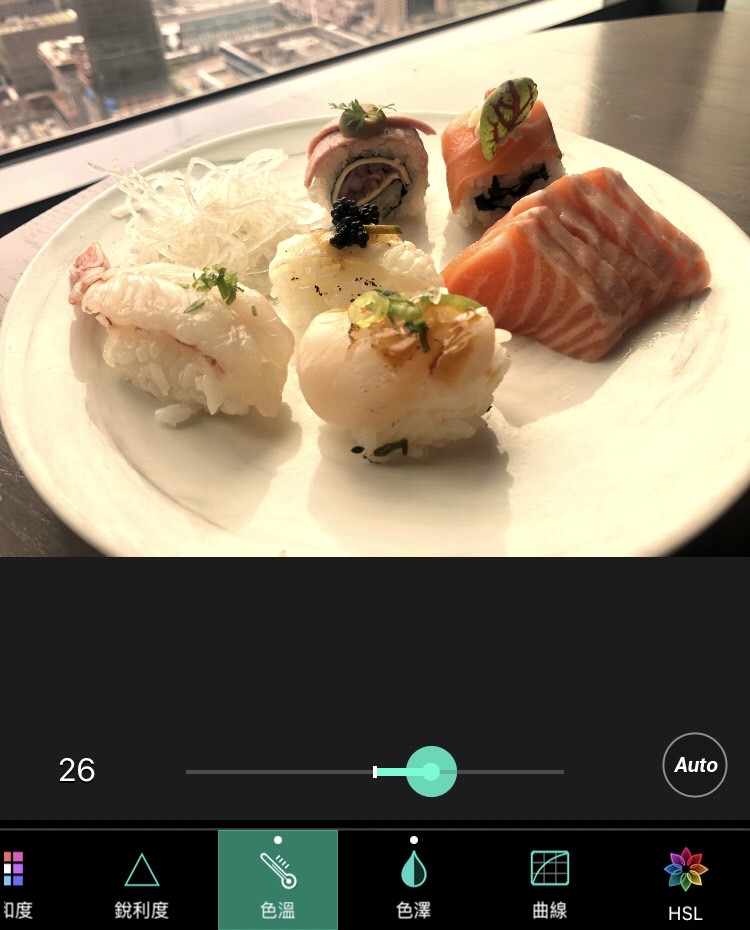The width and height of the screenshot is (750, 930).
Task: Select the 銳利度 sharpness tool
Action: pyautogui.click(x=141, y=882)
